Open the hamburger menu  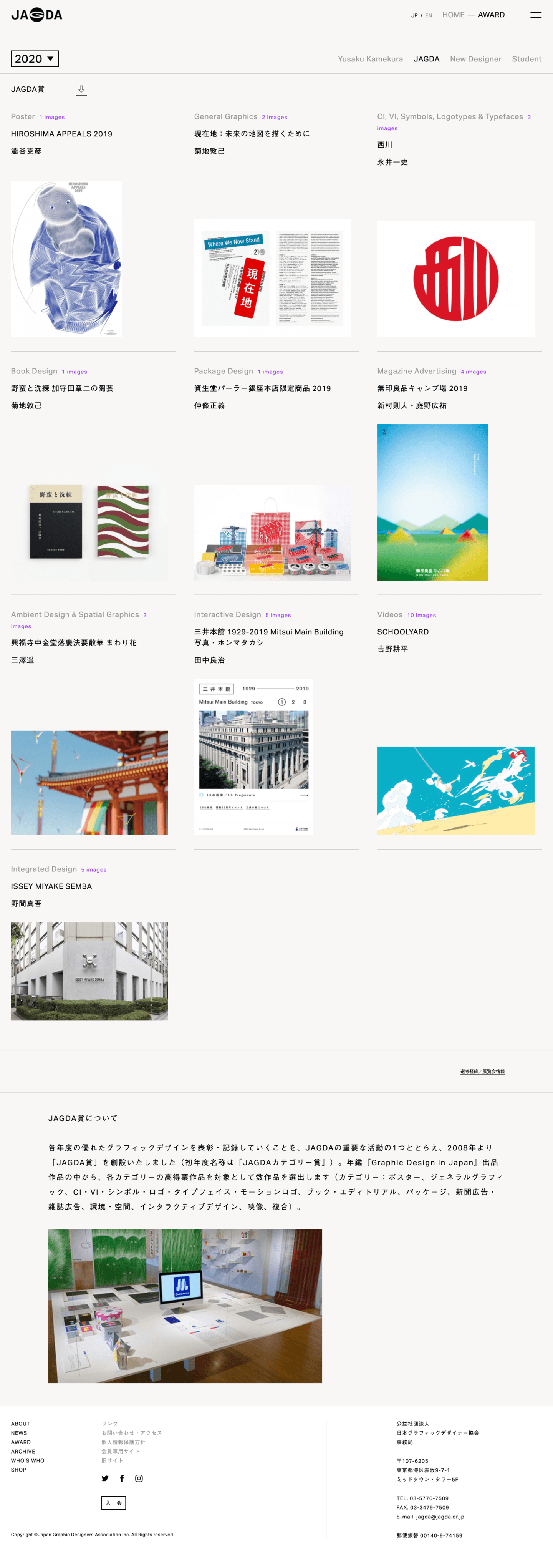[535, 15]
